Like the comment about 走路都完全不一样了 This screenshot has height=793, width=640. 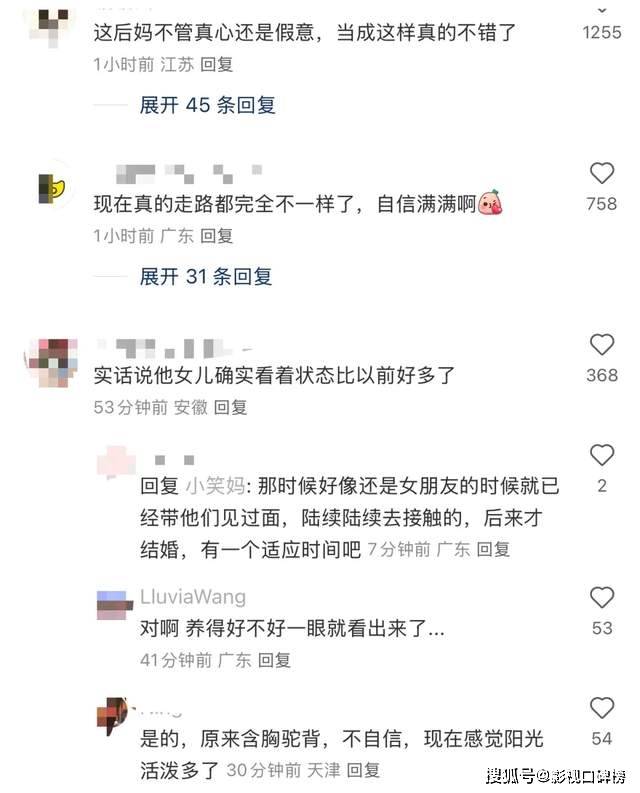601,174
